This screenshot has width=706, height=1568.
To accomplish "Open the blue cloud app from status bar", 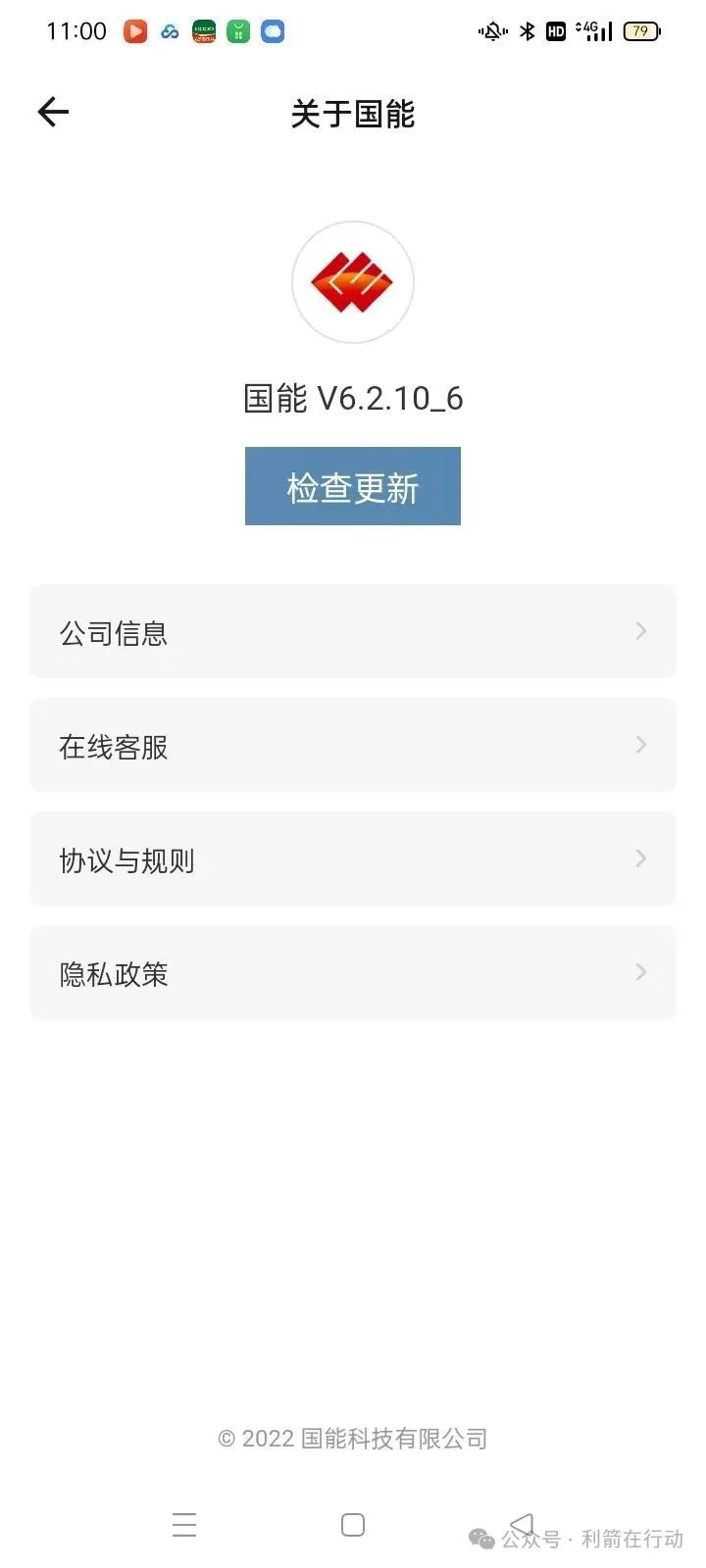I will pos(272,31).
